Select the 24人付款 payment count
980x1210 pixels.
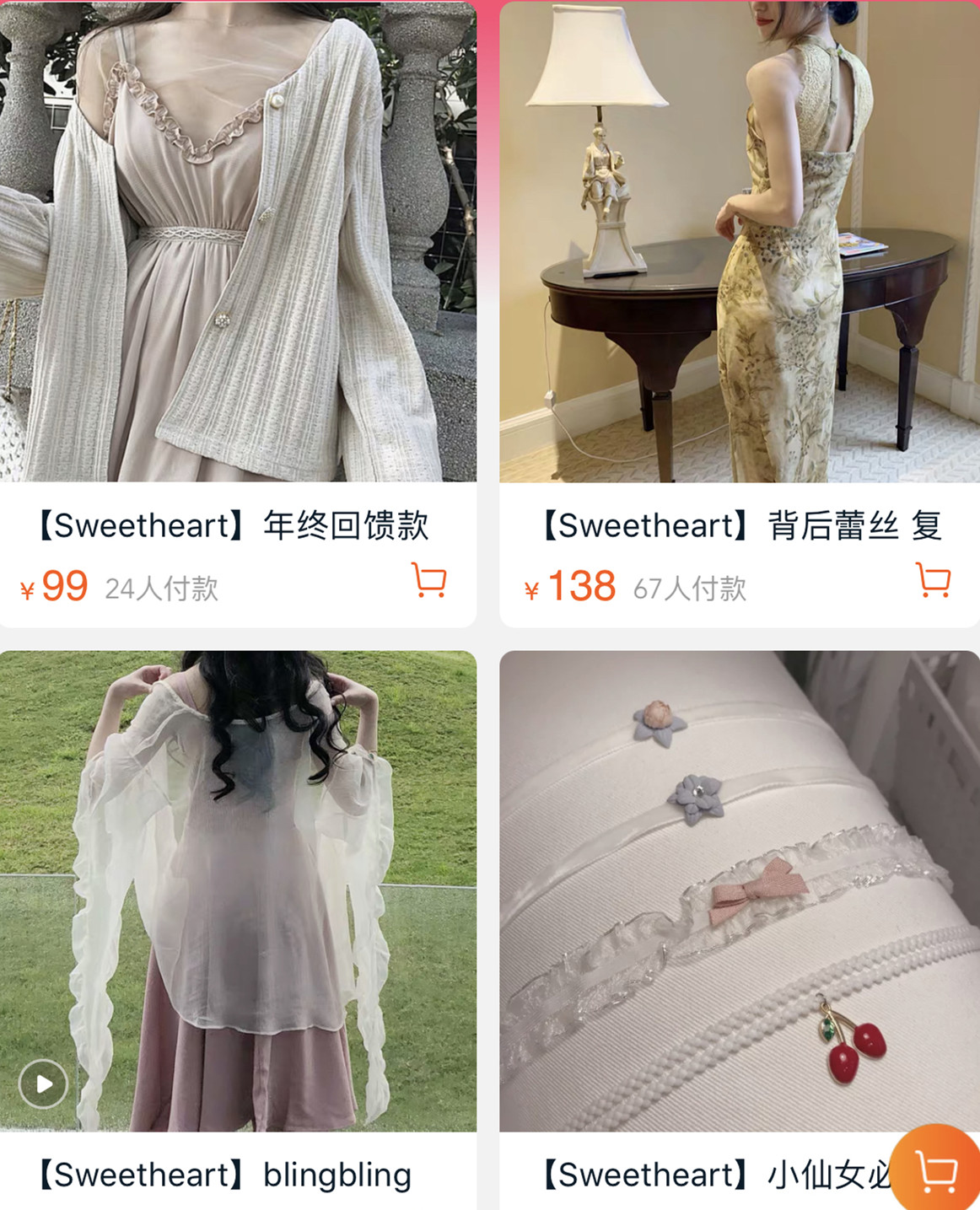coord(162,589)
